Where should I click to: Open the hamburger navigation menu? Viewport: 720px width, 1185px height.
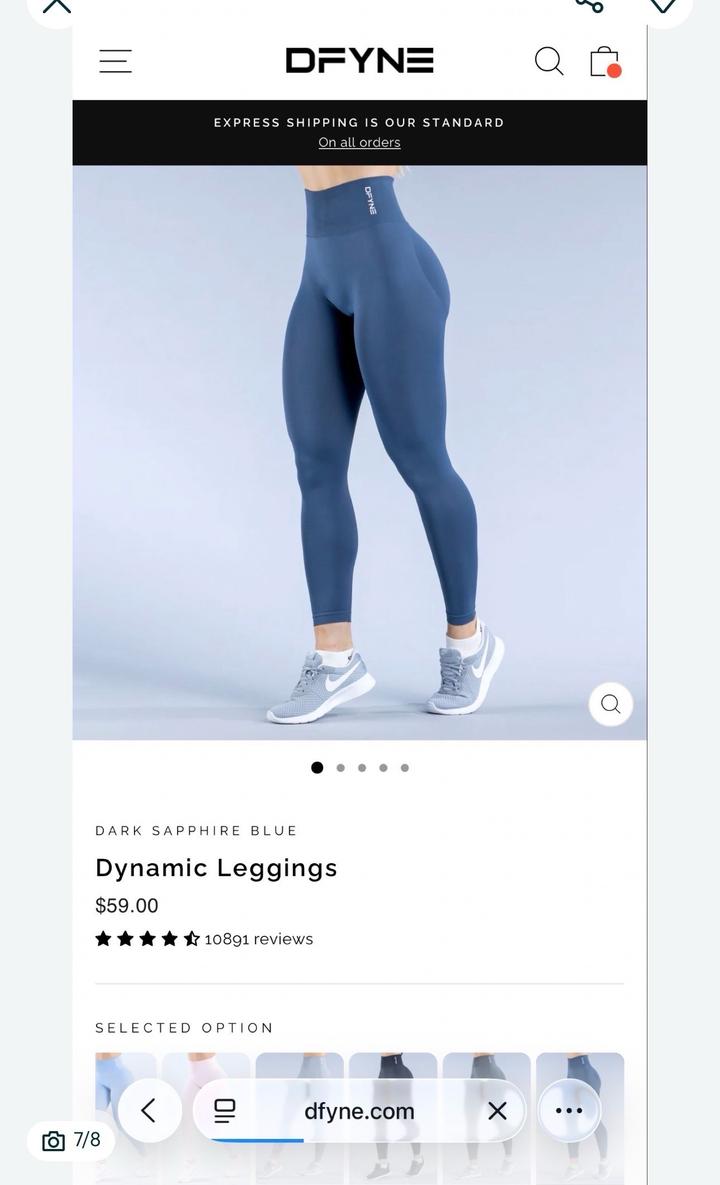[115, 61]
